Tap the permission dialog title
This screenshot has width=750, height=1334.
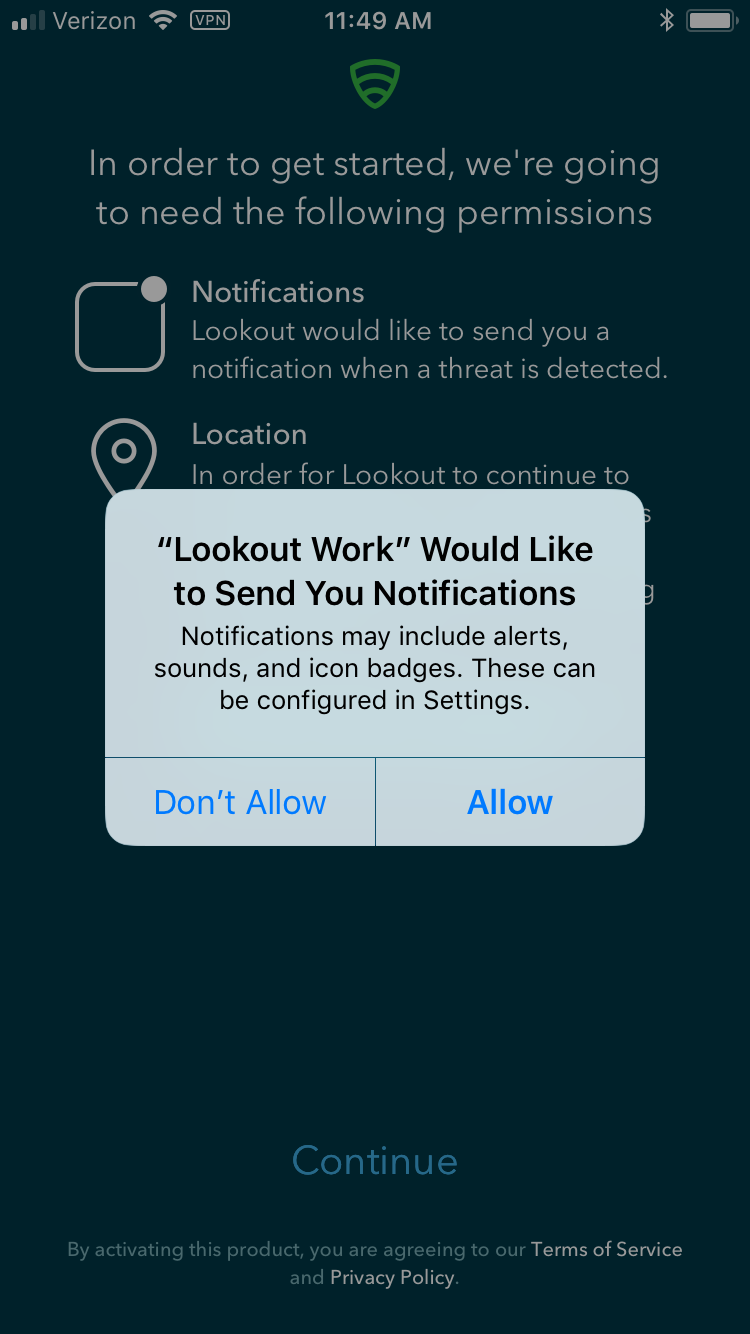[x=374, y=570]
